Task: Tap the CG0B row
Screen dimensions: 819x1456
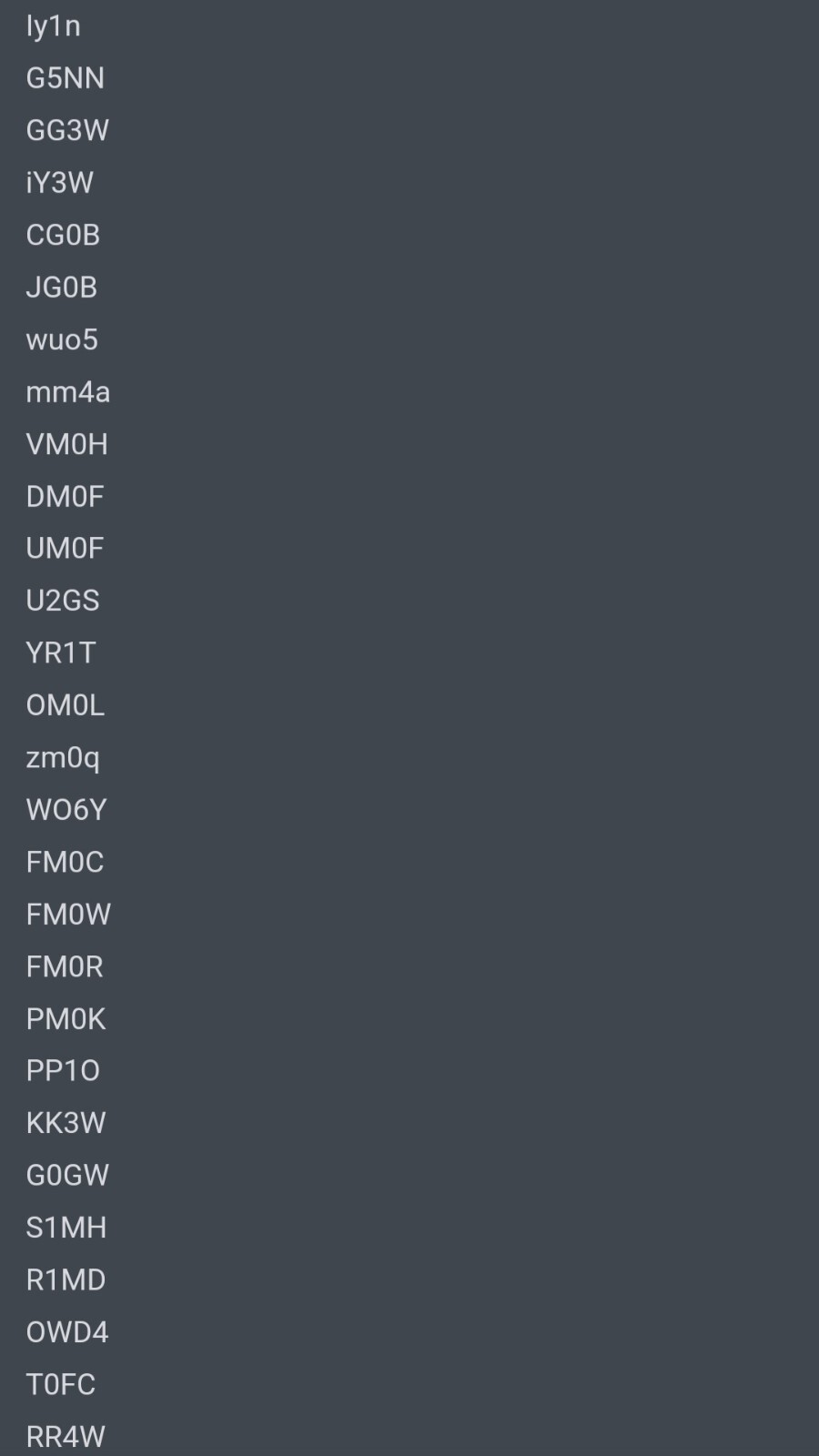Action: click(x=63, y=236)
